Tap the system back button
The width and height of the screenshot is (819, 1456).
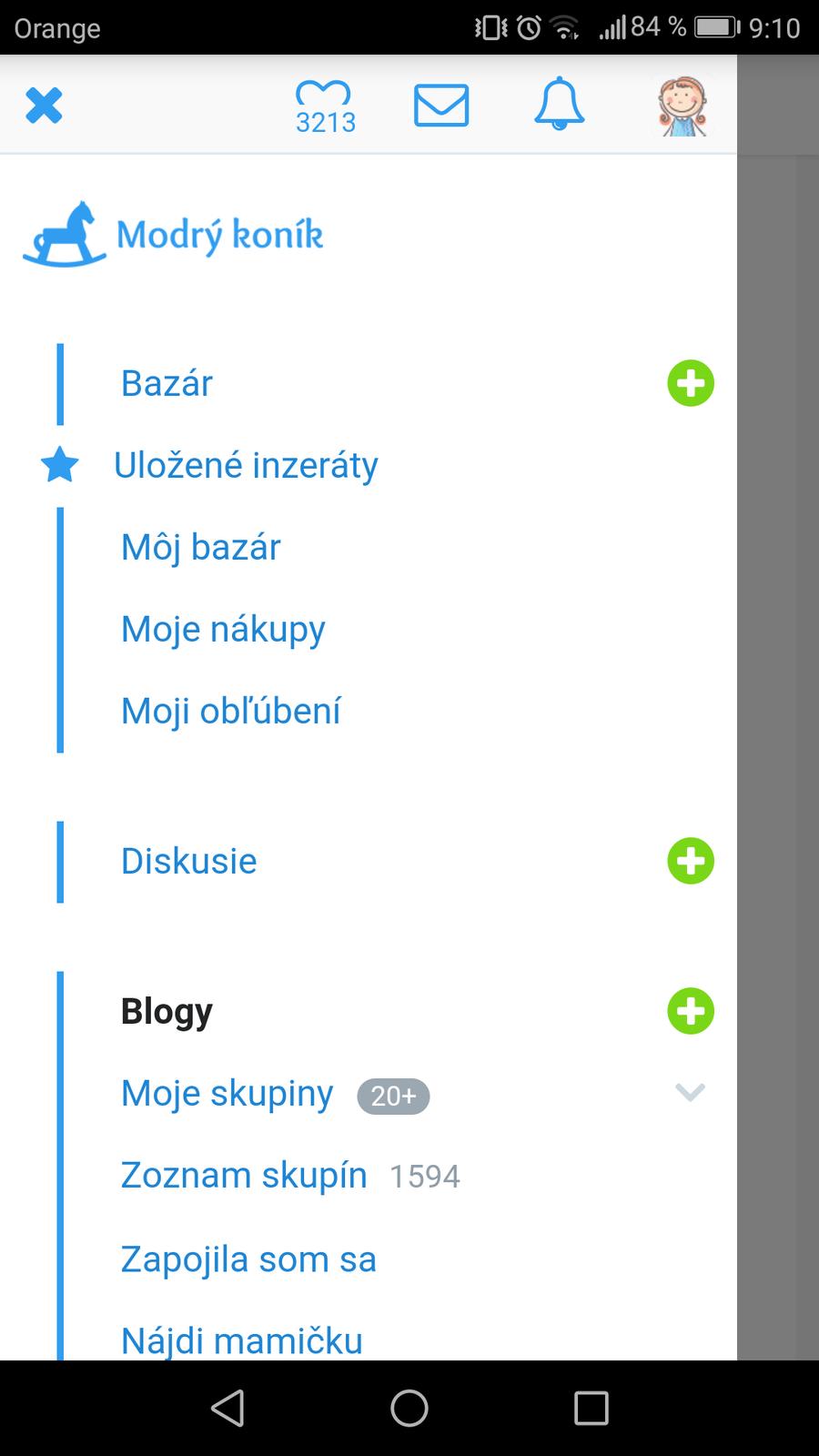(x=227, y=1408)
